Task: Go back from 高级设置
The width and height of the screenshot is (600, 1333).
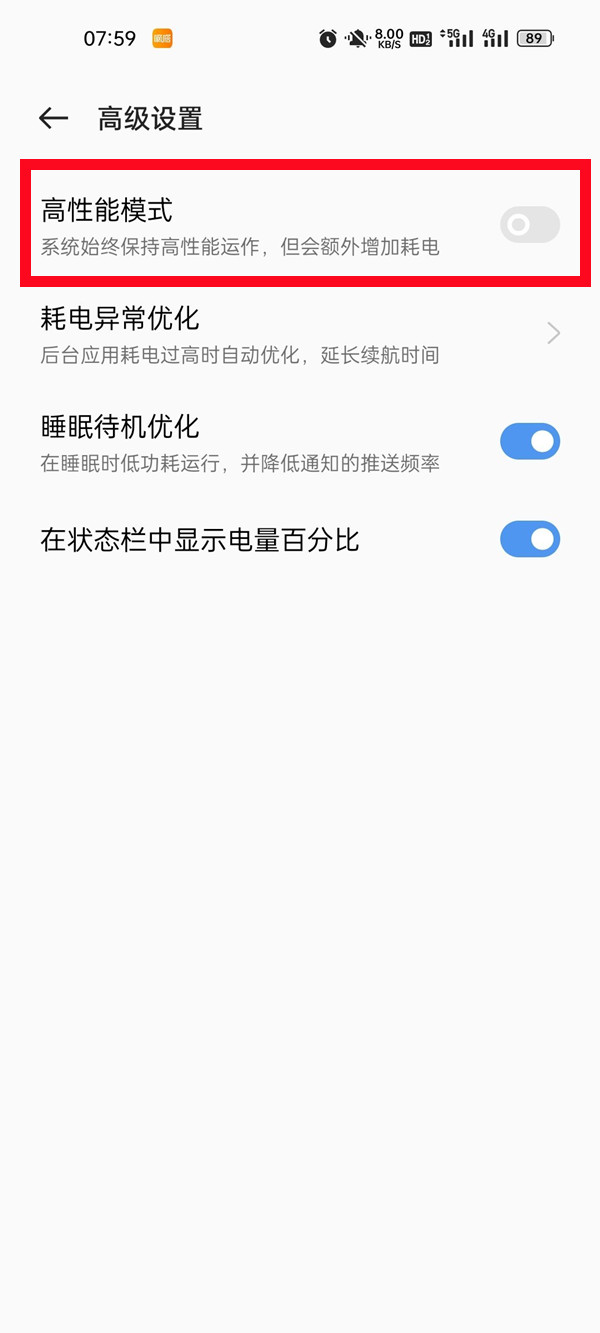Action: (x=53, y=119)
